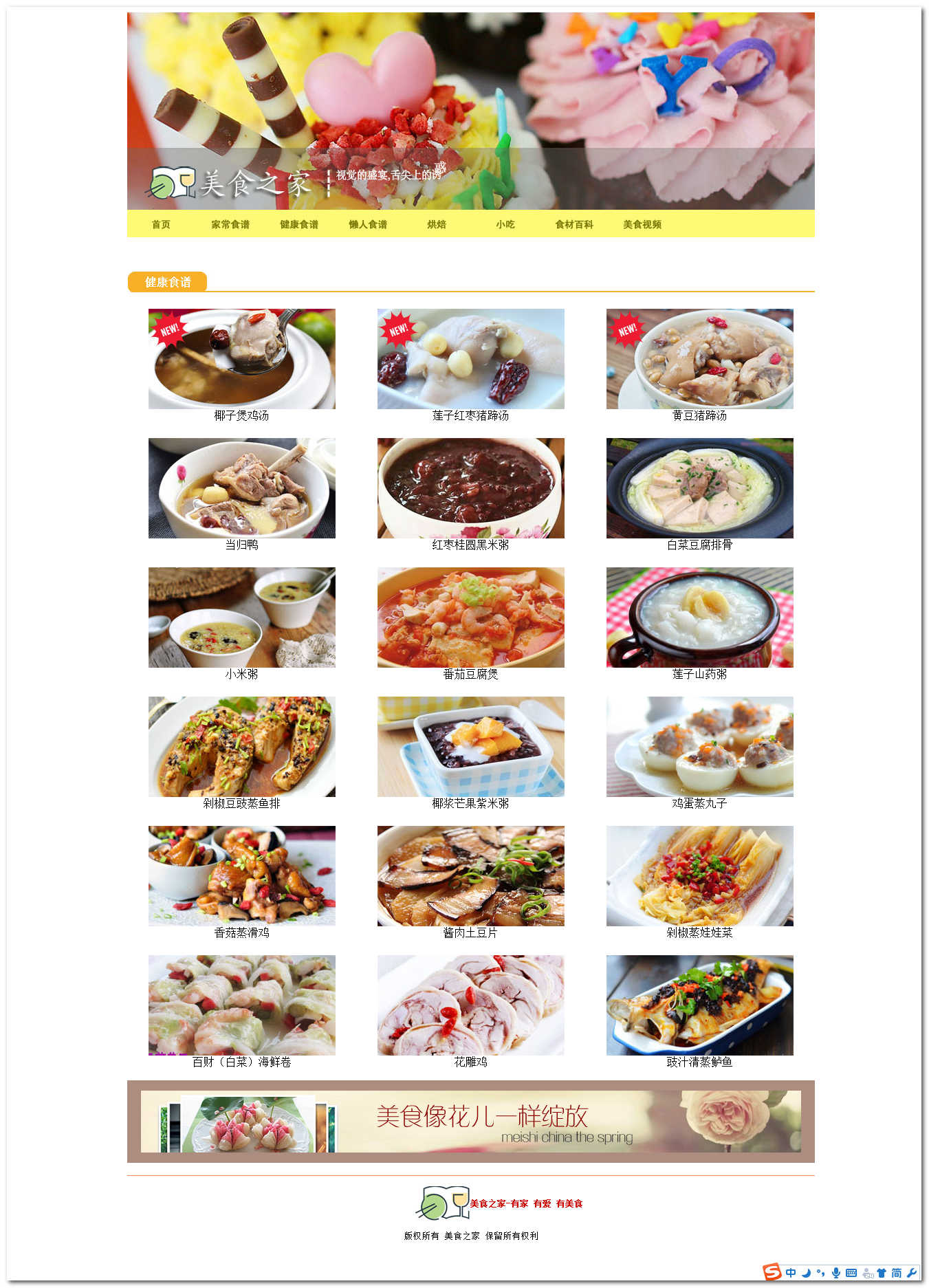View the 白菜豆腐排骨 dish

[x=699, y=488]
